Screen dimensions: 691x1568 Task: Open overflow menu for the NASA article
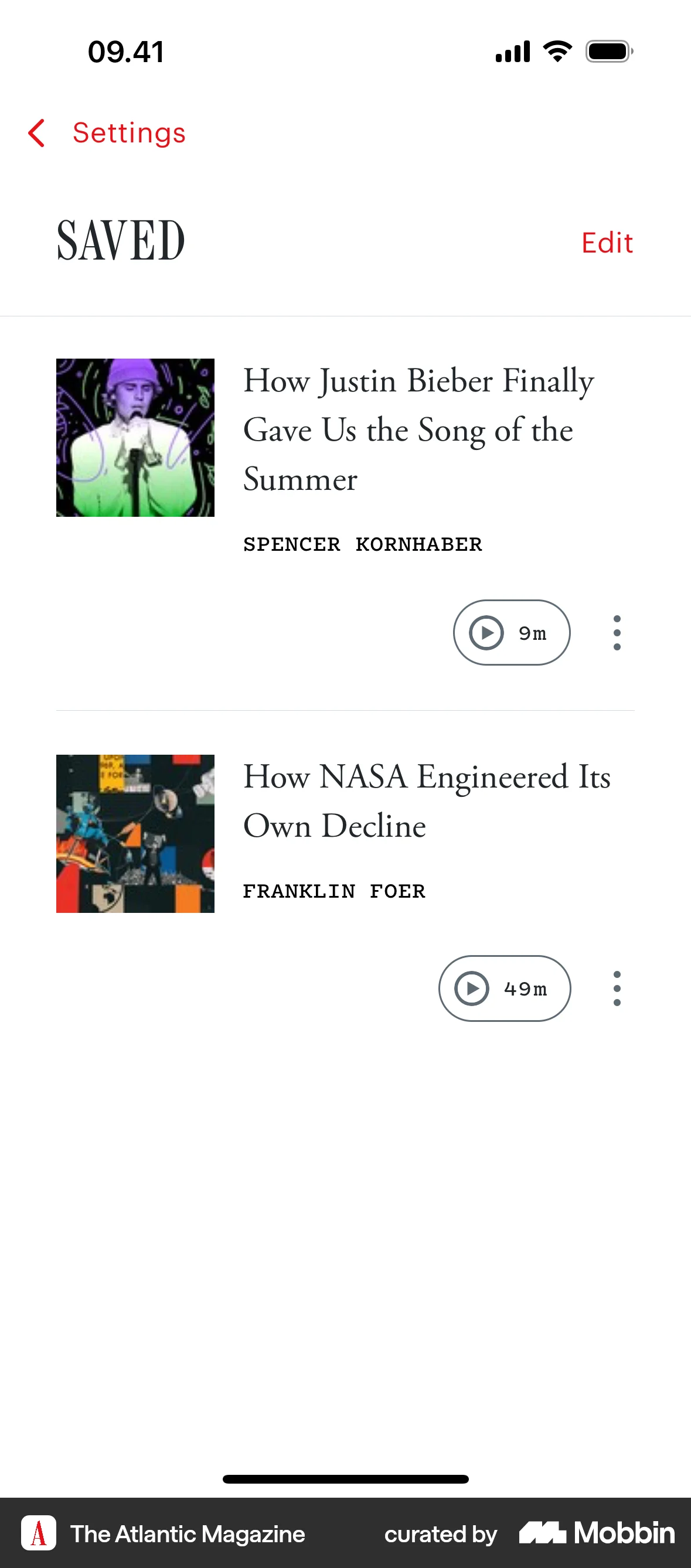[617, 988]
